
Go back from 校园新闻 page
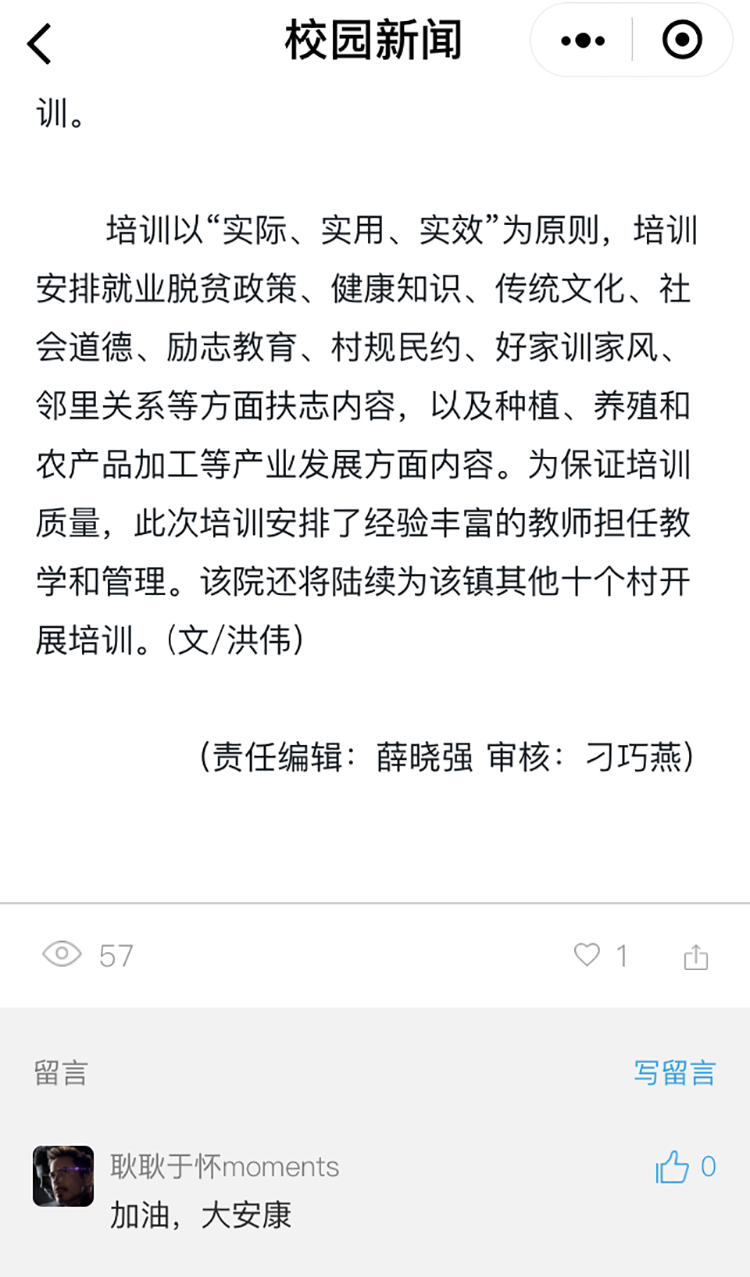click(40, 42)
